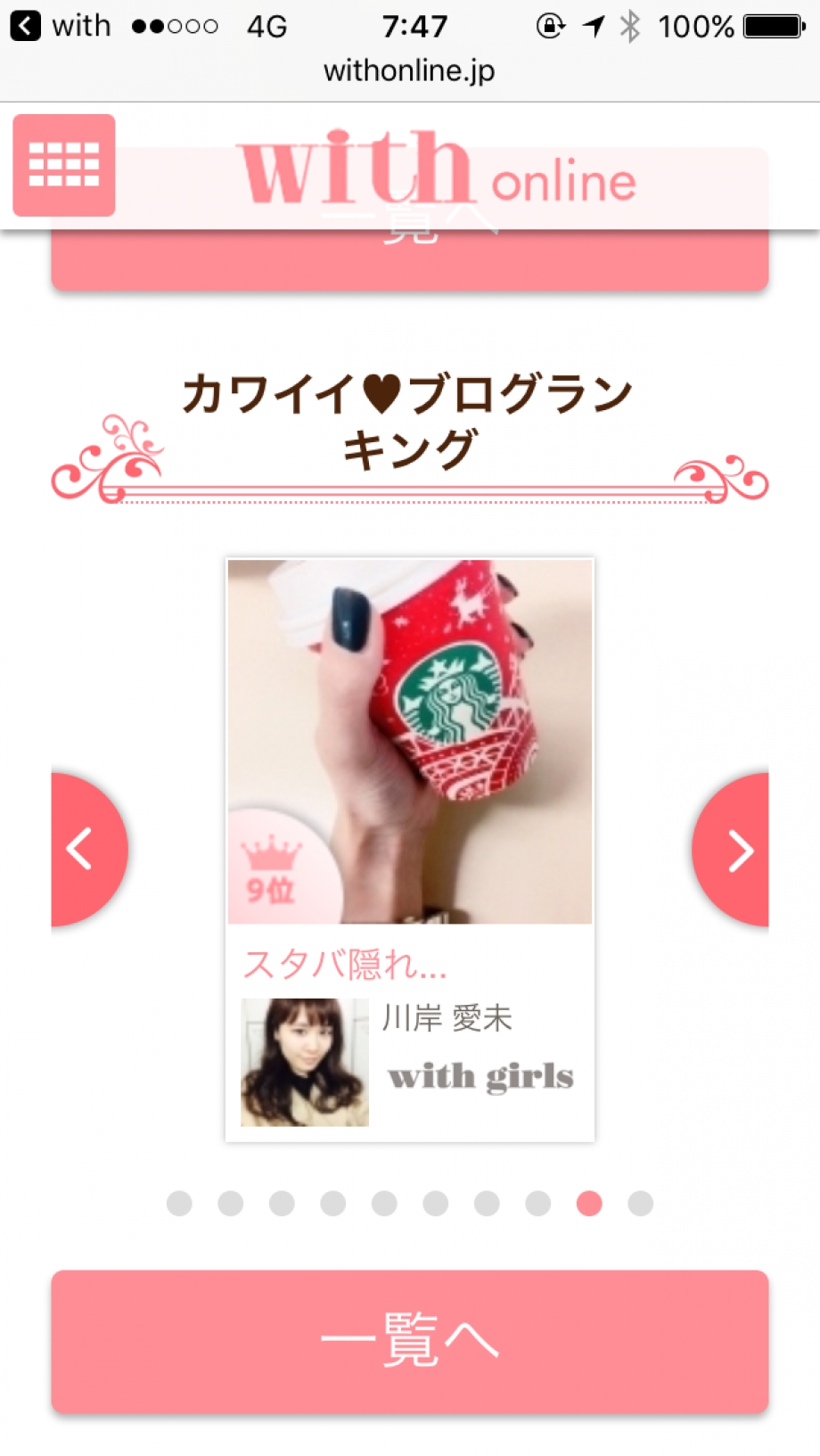820x1456 pixels.
Task: Tap the withonline.jp address bar
Action: 409,70
